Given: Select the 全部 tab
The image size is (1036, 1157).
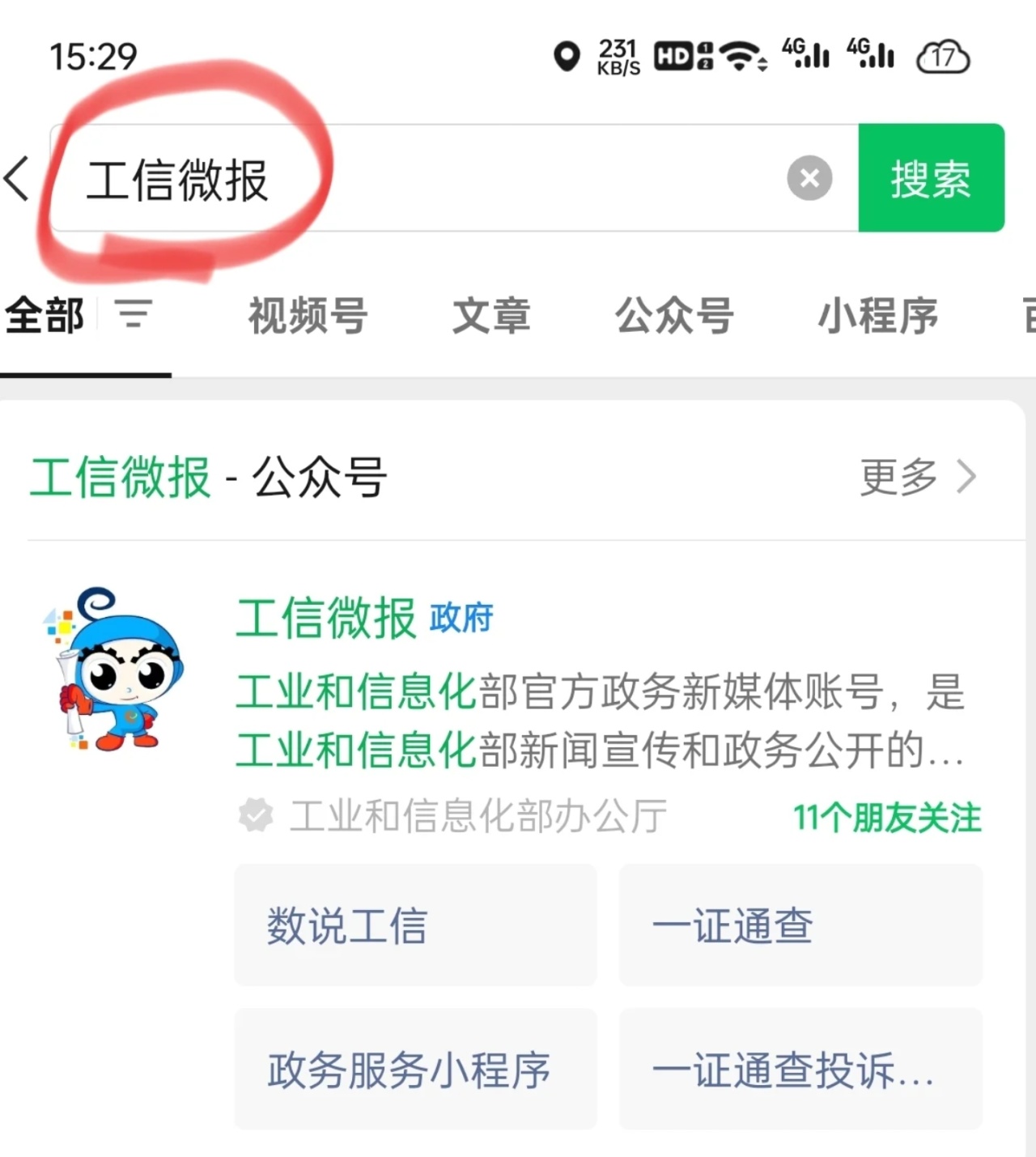Looking at the screenshot, I should pos(45,316).
